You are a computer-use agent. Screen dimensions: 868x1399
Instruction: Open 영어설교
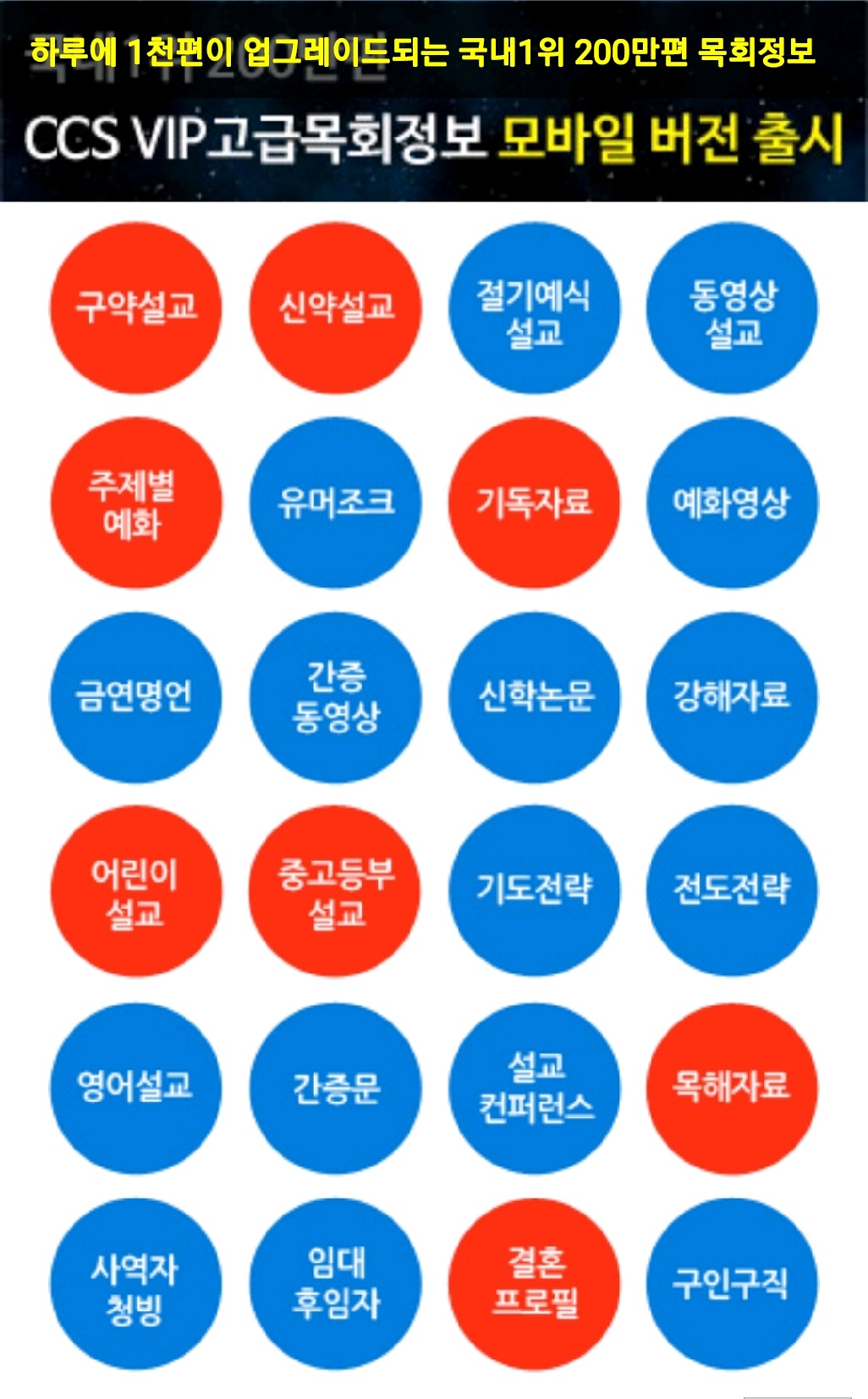point(135,1088)
